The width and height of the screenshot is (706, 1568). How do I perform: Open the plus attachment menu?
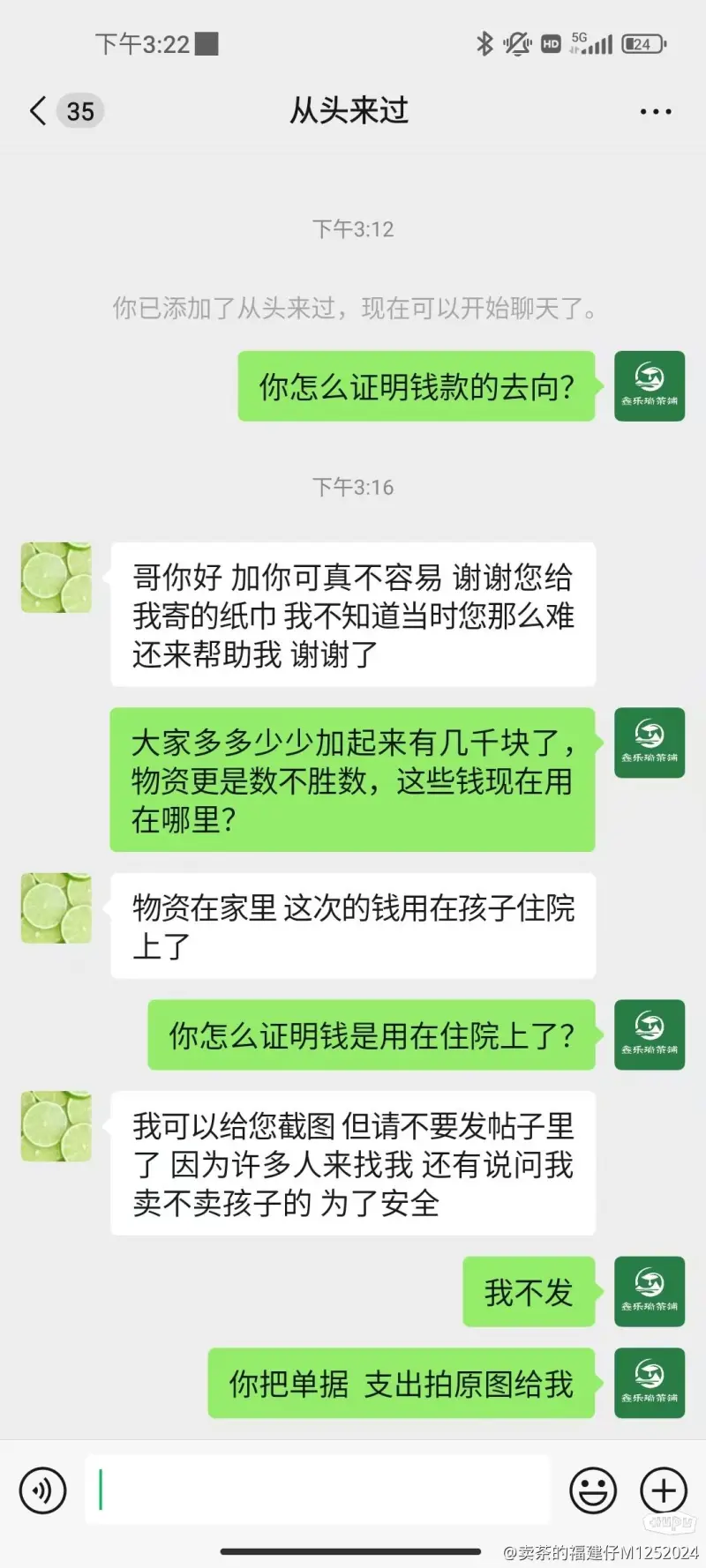coord(664,1490)
